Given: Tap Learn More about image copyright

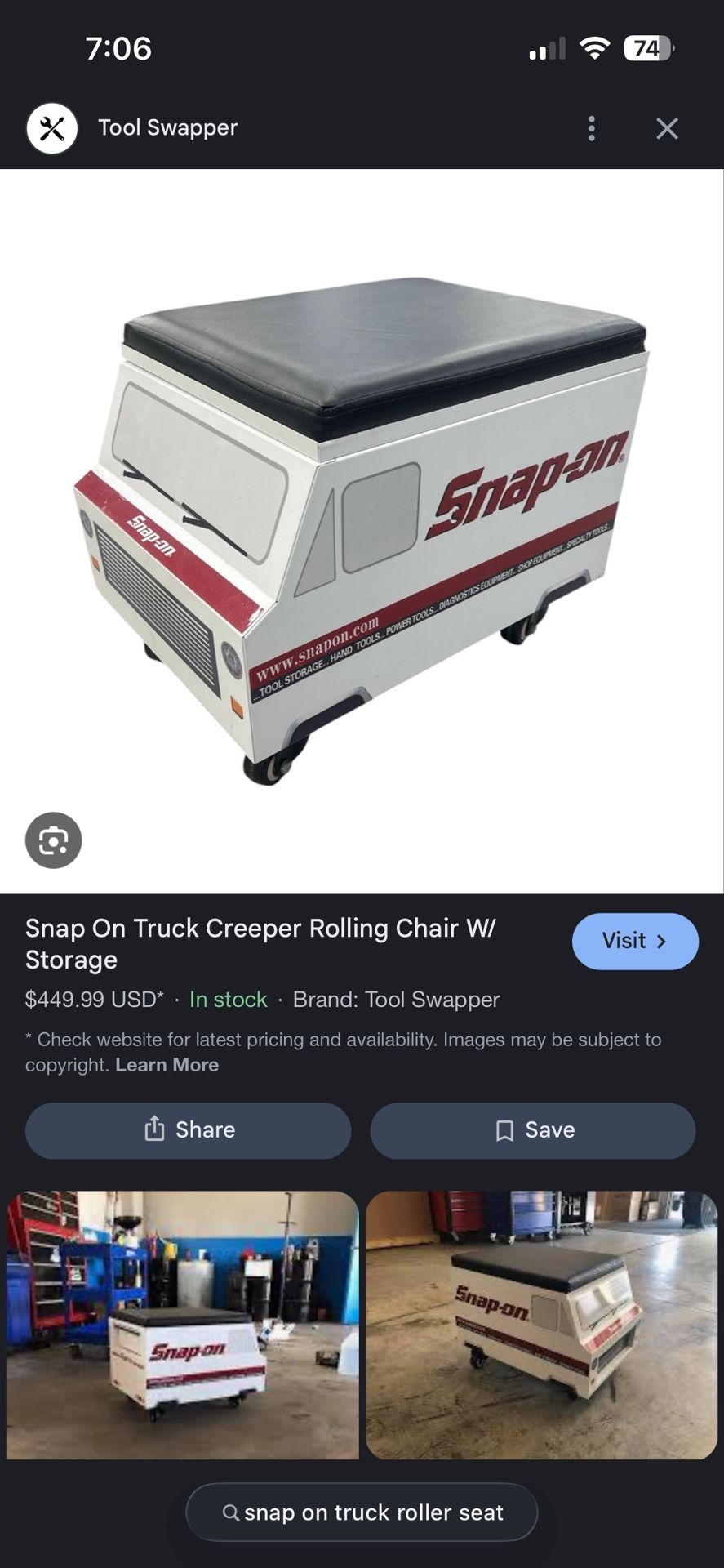Looking at the screenshot, I should tap(167, 1064).
